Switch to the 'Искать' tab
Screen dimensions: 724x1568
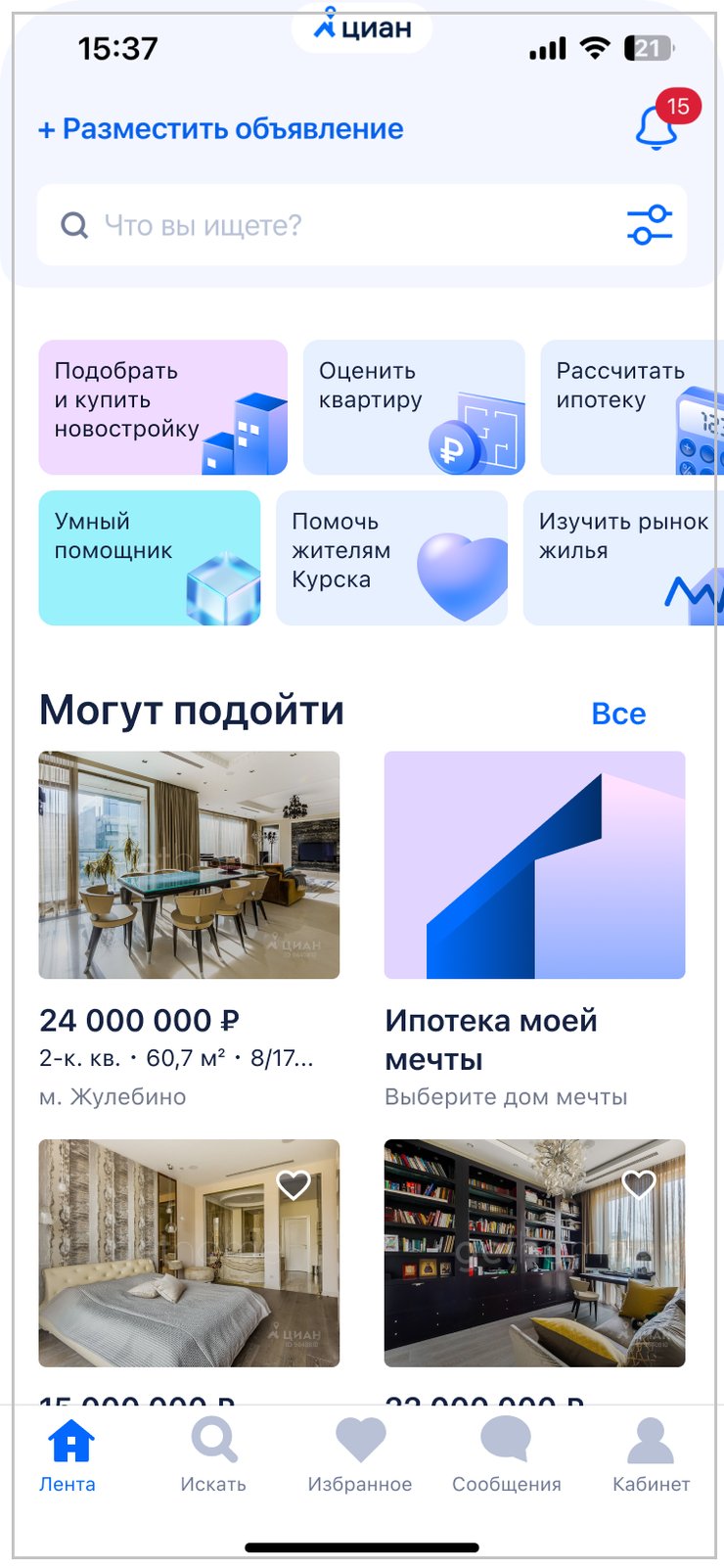coord(213,1456)
